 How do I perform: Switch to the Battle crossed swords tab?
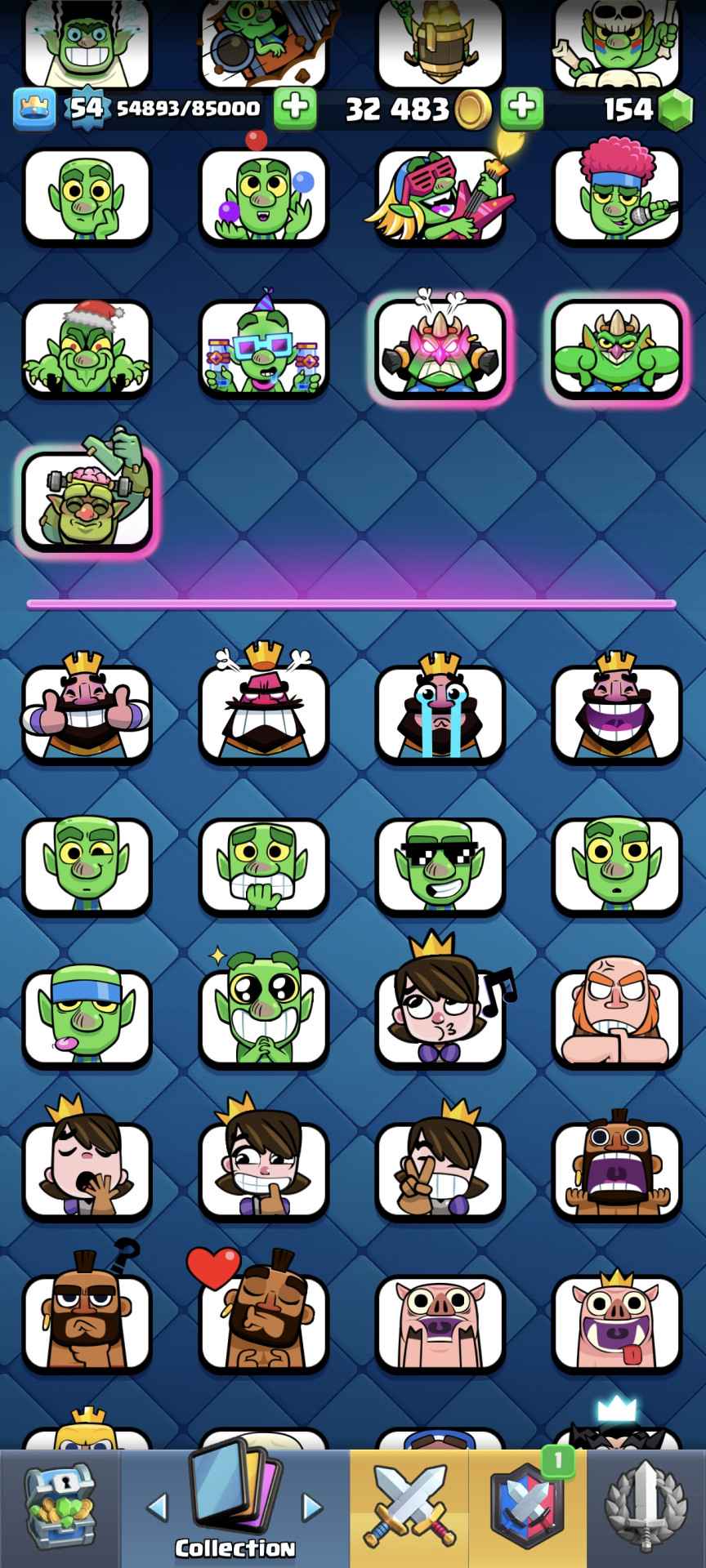coord(409,1509)
